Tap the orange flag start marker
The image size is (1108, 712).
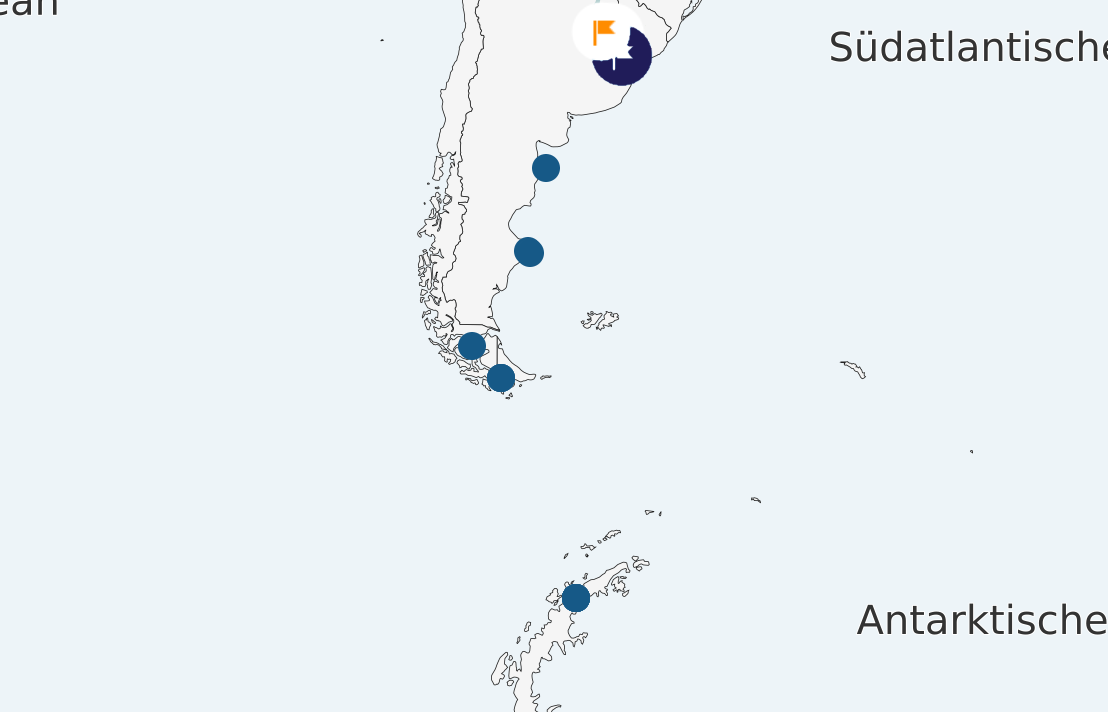coord(603,32)
